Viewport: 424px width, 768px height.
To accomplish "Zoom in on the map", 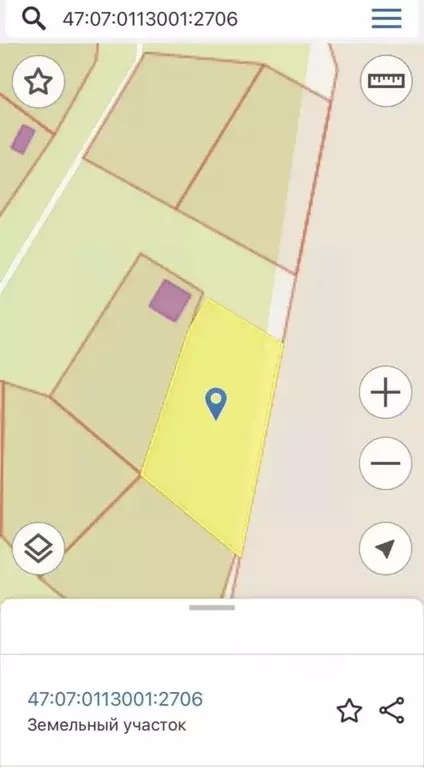I will coord(385,392).
